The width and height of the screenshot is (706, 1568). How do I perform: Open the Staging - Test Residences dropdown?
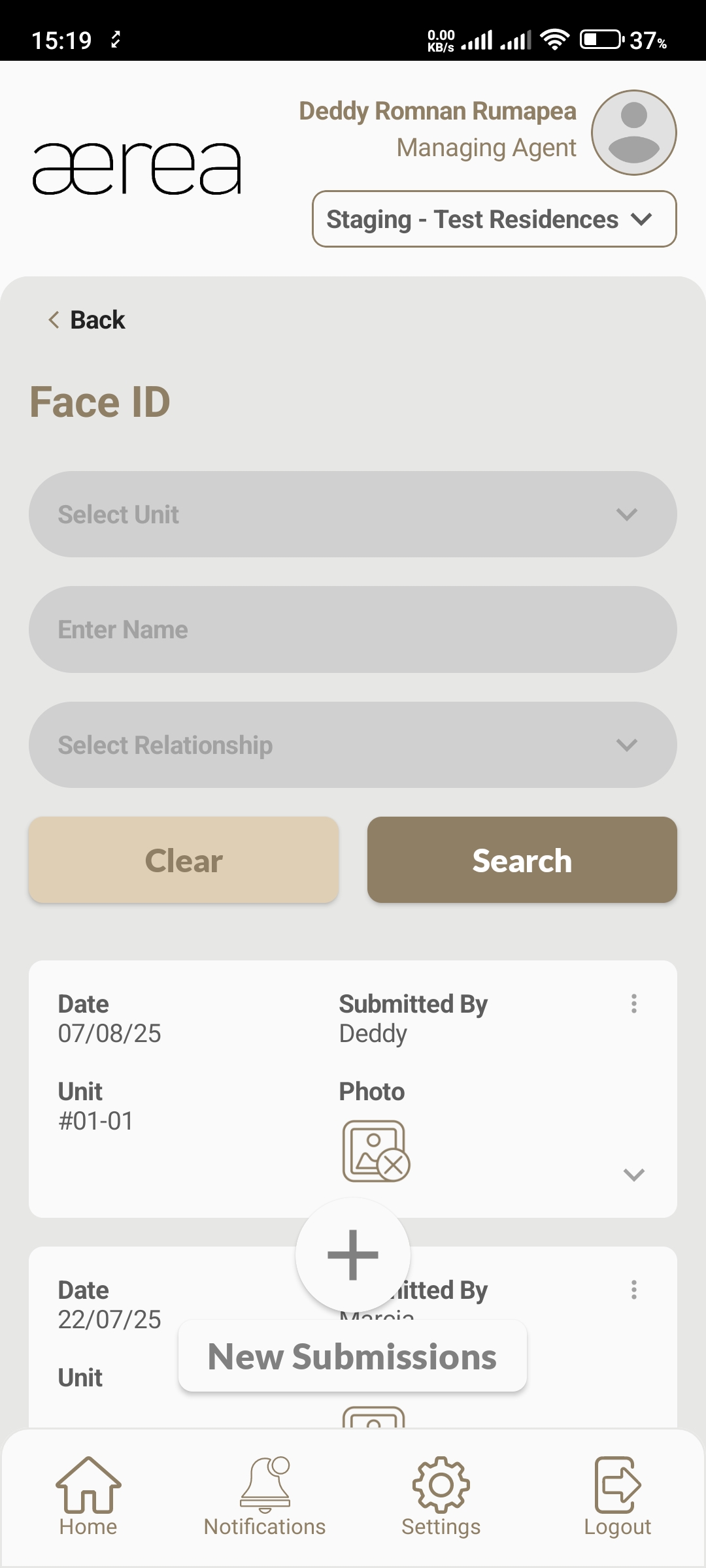(494, 220)
